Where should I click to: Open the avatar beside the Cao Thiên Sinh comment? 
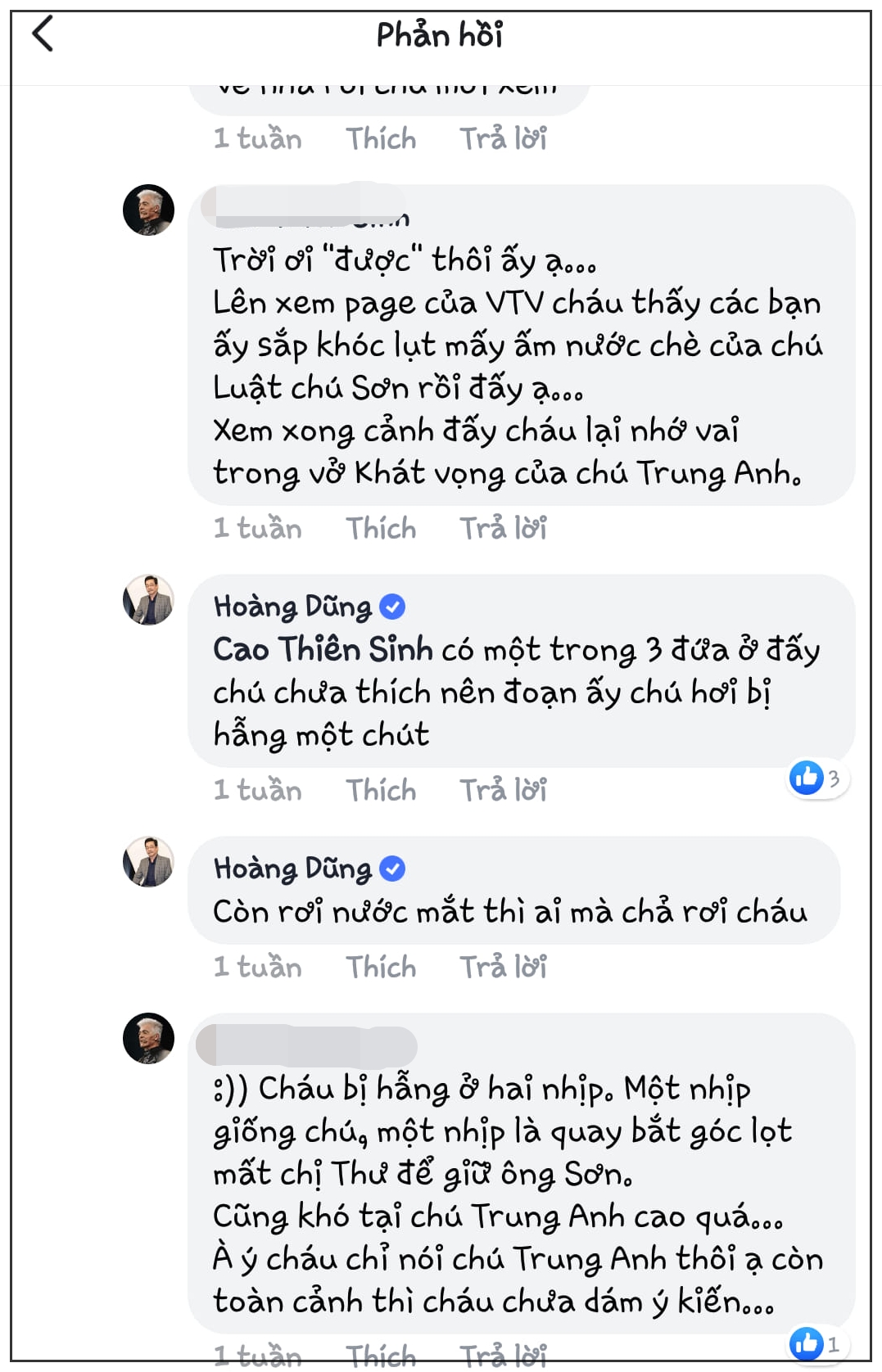tap(148, 600)
